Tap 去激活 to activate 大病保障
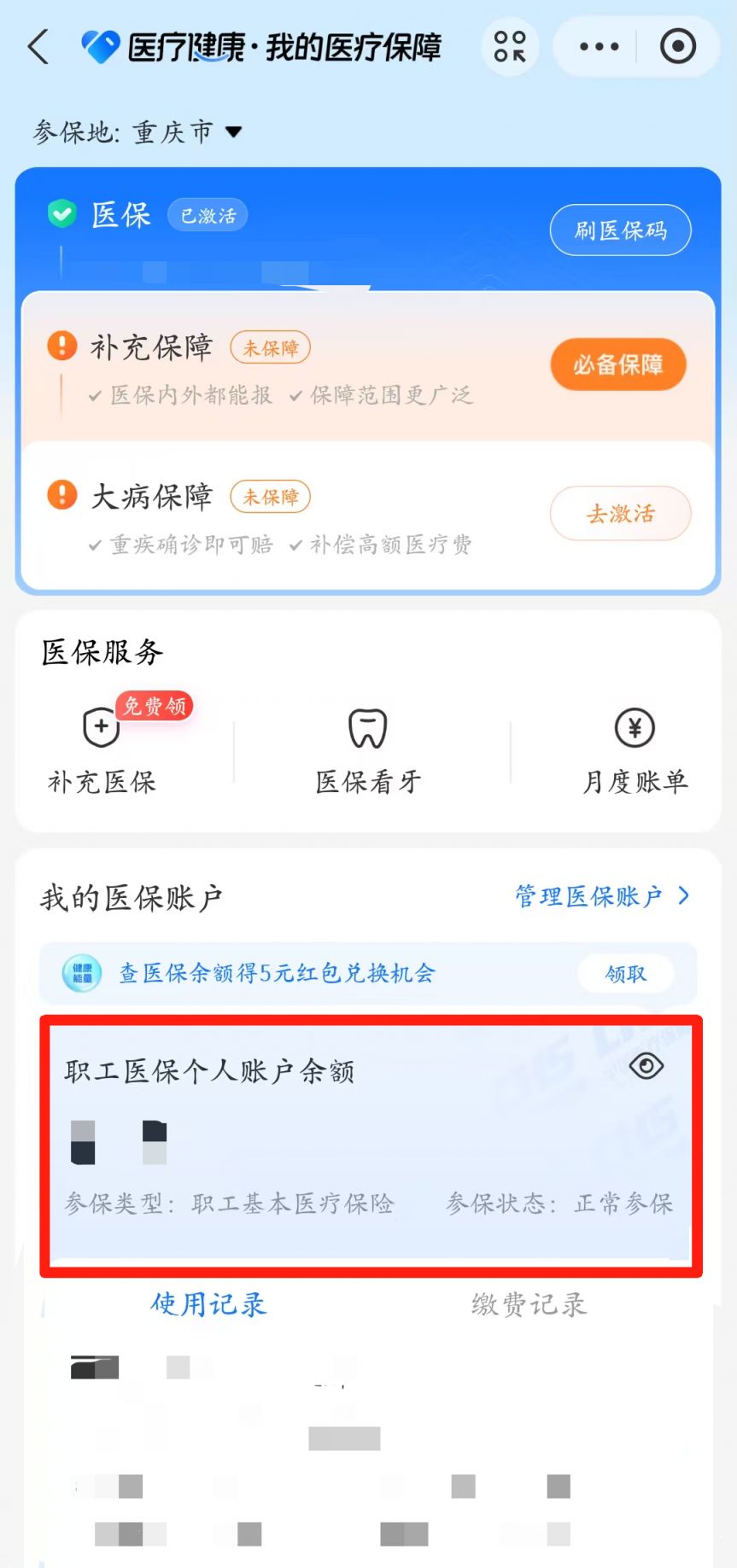The width and height of the screenshot is (737, 1568). (620, 514)
